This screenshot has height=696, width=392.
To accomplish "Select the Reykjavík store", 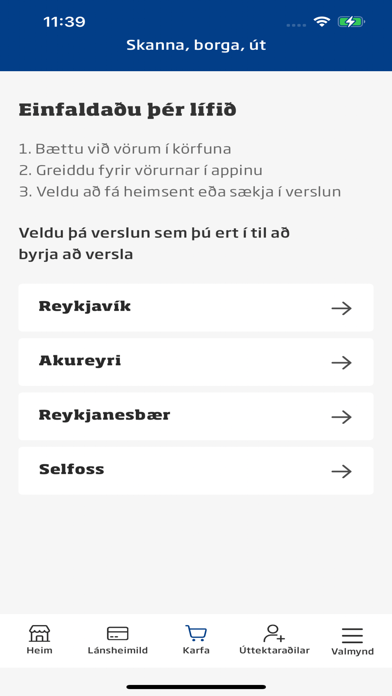I will click(196, 308).
